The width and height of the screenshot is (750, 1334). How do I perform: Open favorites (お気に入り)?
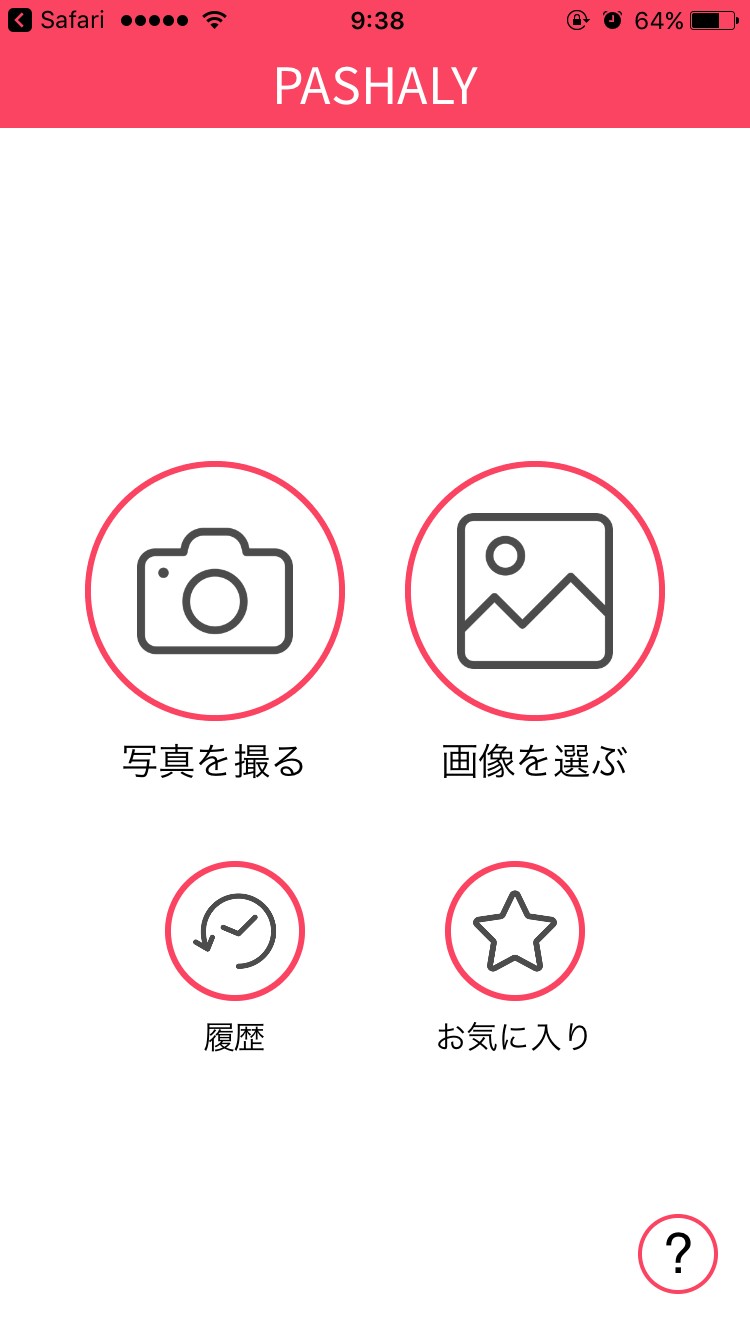point(514,931)
